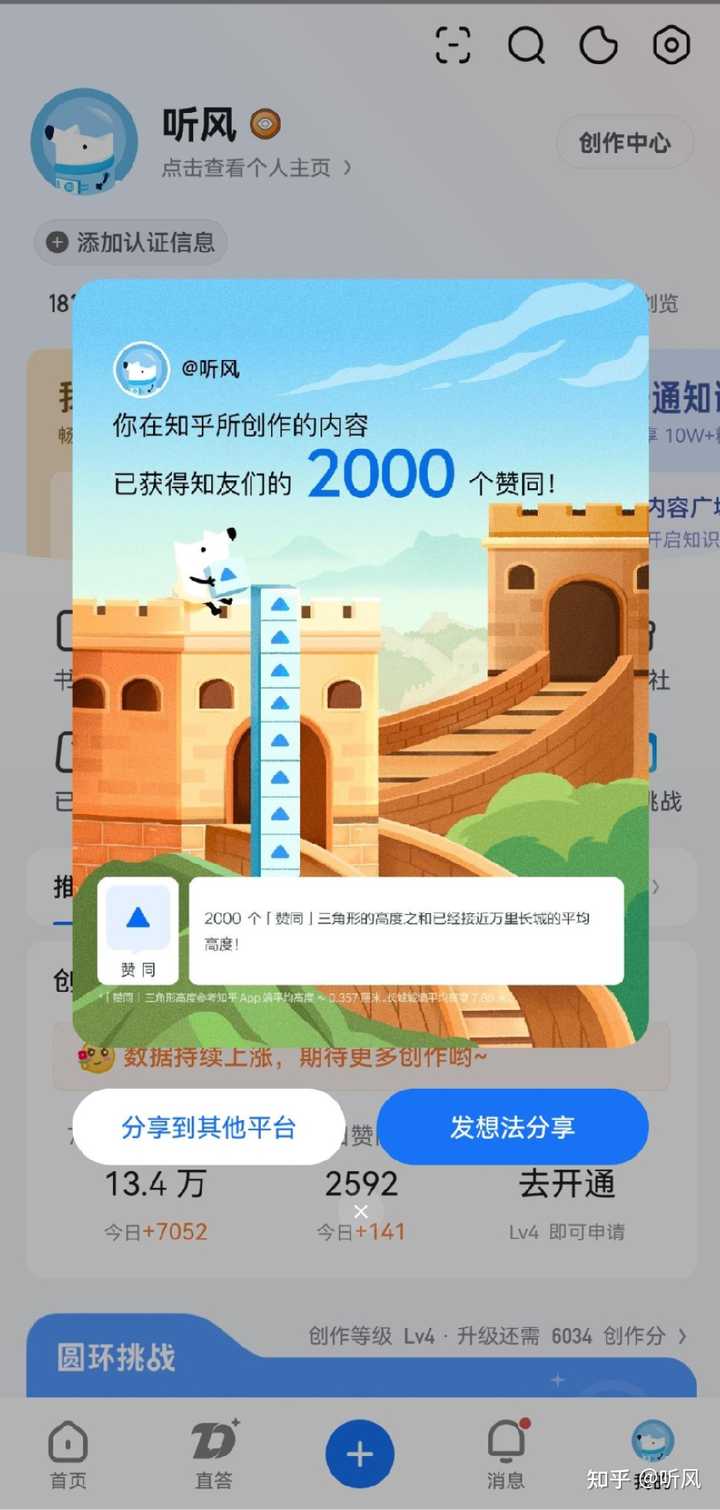
Task: Open 创作中心
Action: [x=624, y=143]
